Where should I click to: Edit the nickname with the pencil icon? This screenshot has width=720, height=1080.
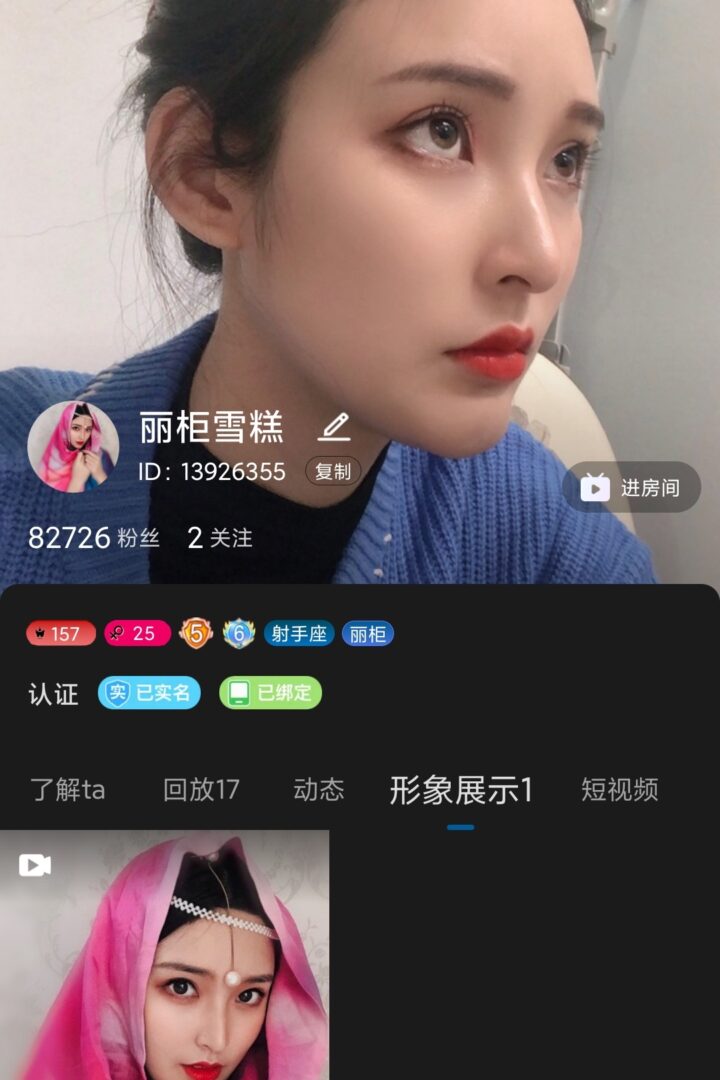[334, 427]
